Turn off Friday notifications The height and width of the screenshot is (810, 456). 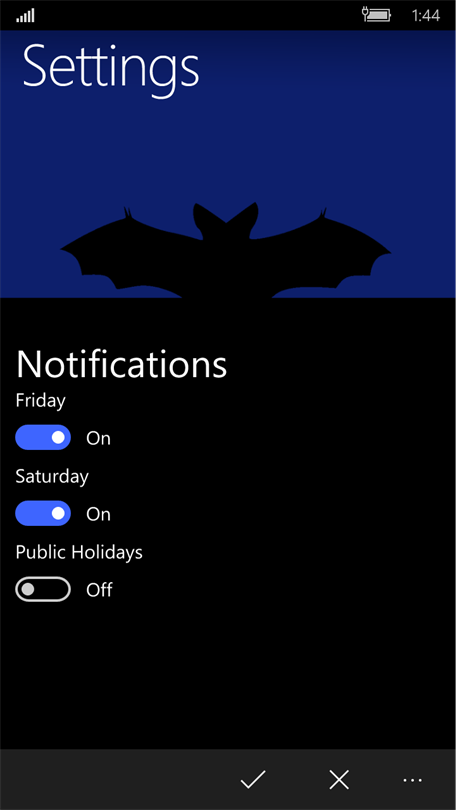43,438
